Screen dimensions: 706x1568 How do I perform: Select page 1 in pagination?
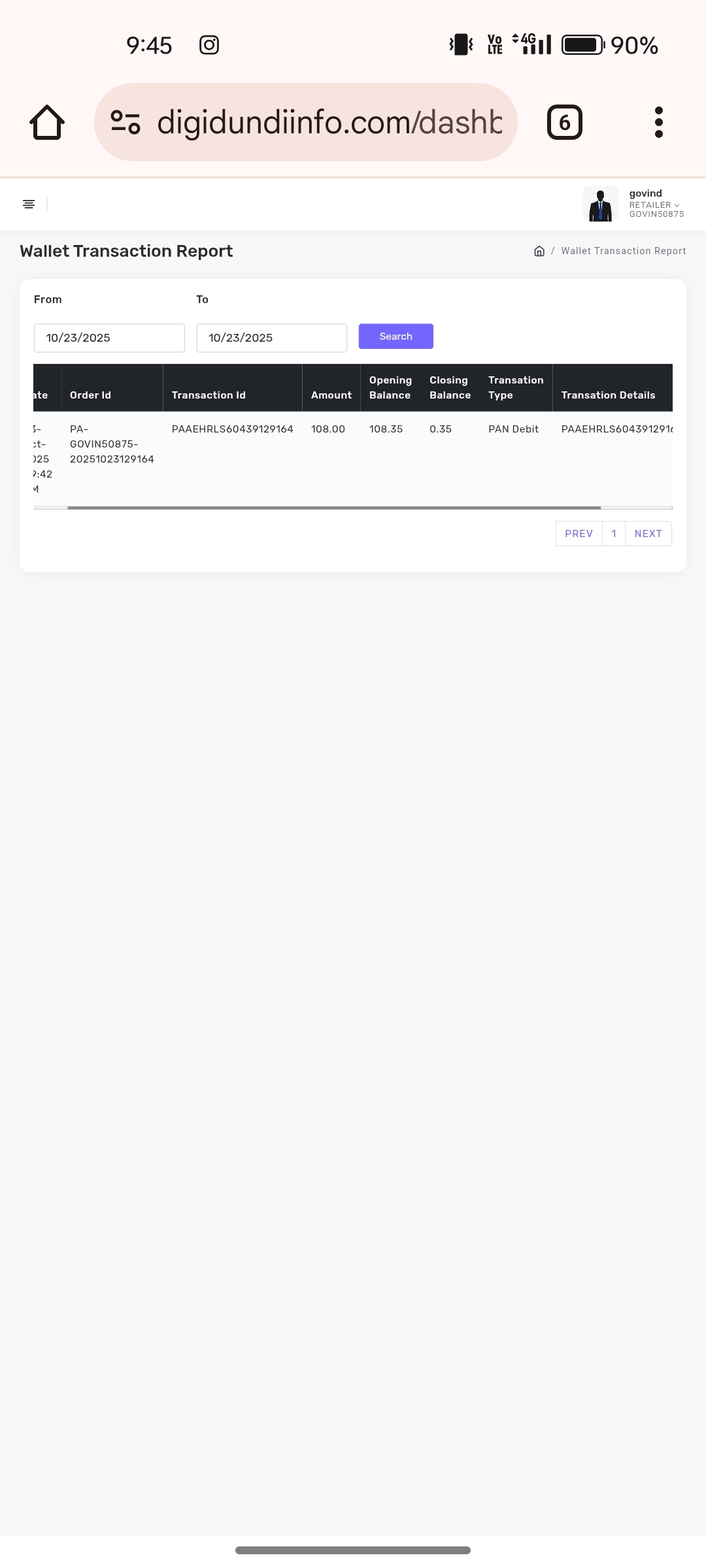click(x=614, y=534)
